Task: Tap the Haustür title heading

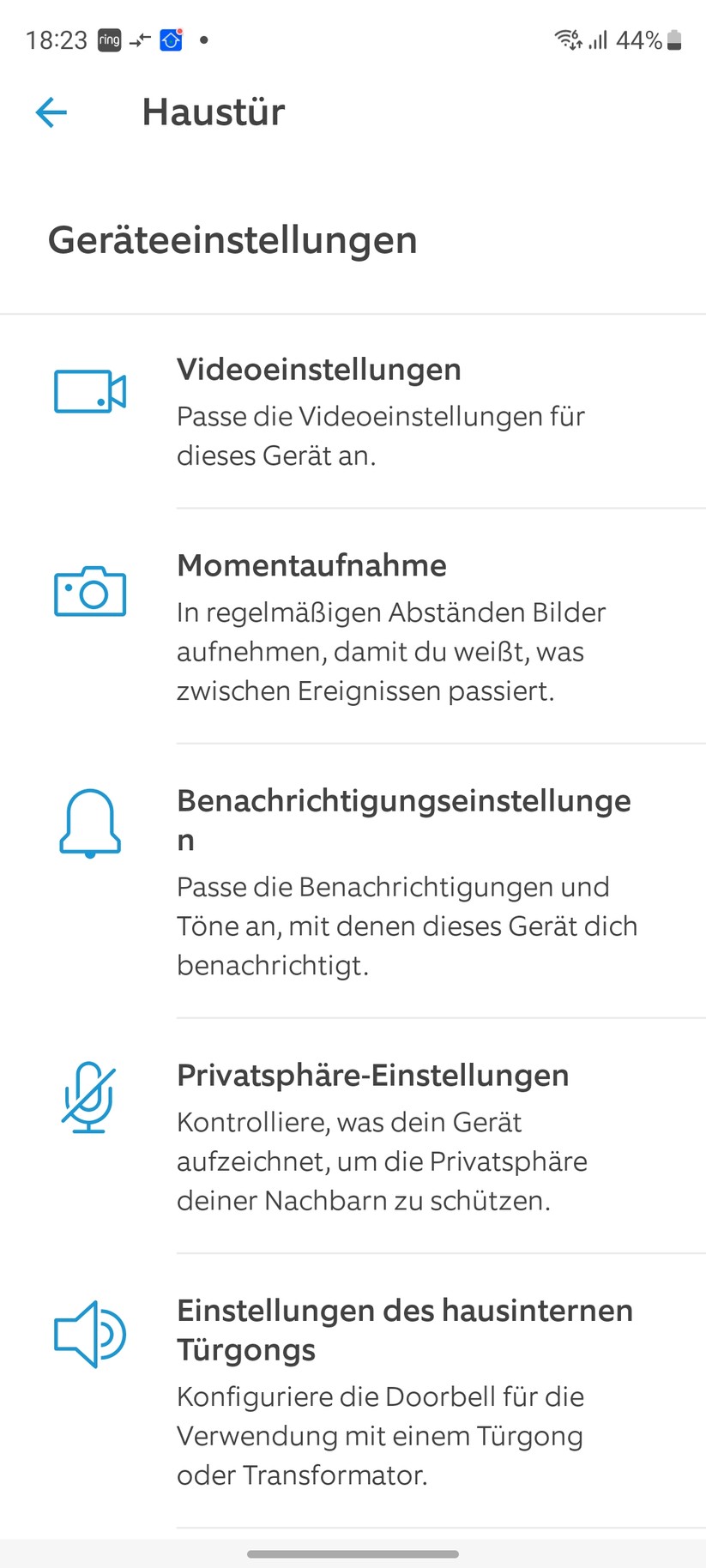Action: [213, 112]
